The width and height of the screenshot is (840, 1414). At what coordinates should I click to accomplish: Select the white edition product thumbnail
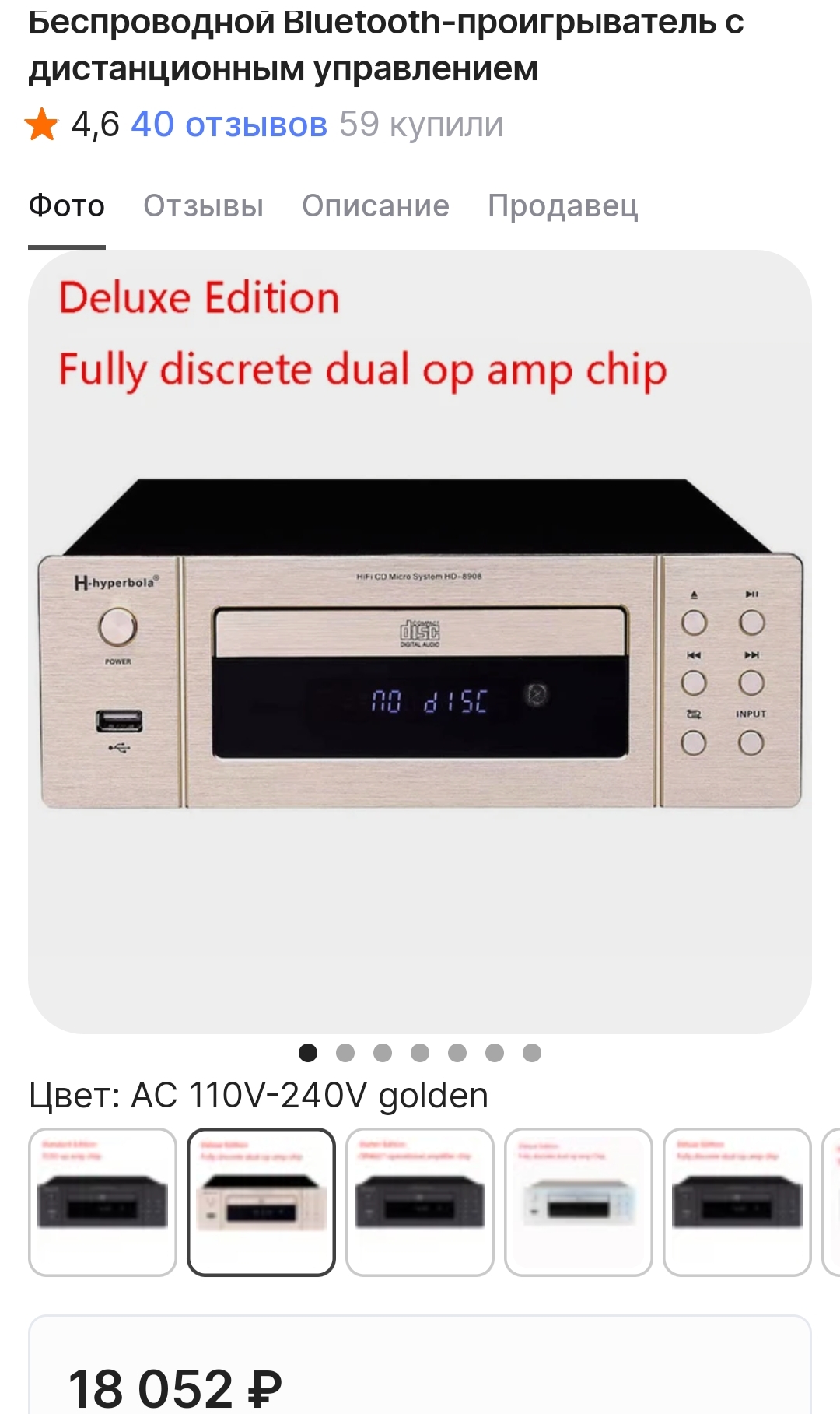[x=578, y=1200]
